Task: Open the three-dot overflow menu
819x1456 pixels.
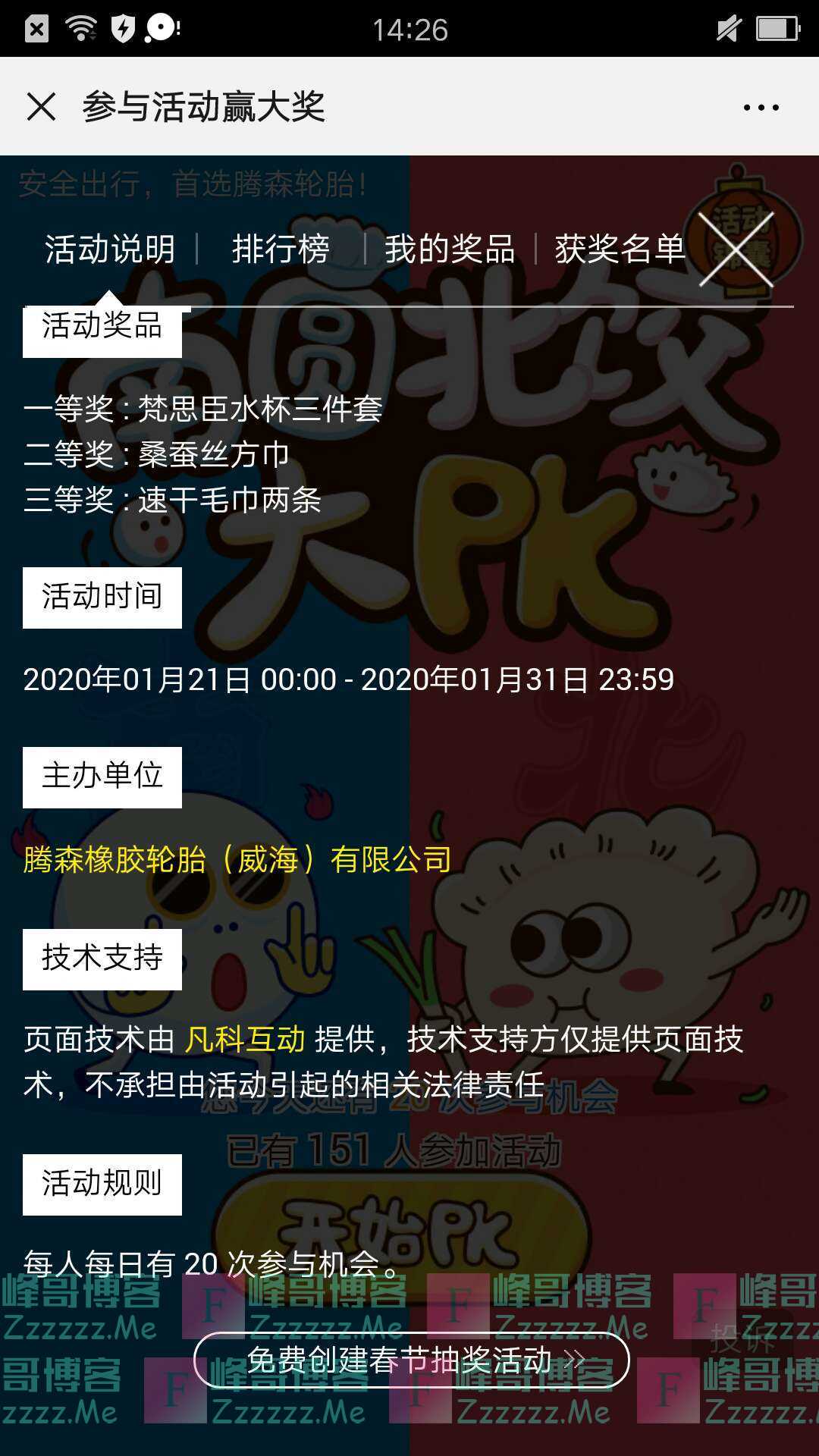Action: coord(761,108)
